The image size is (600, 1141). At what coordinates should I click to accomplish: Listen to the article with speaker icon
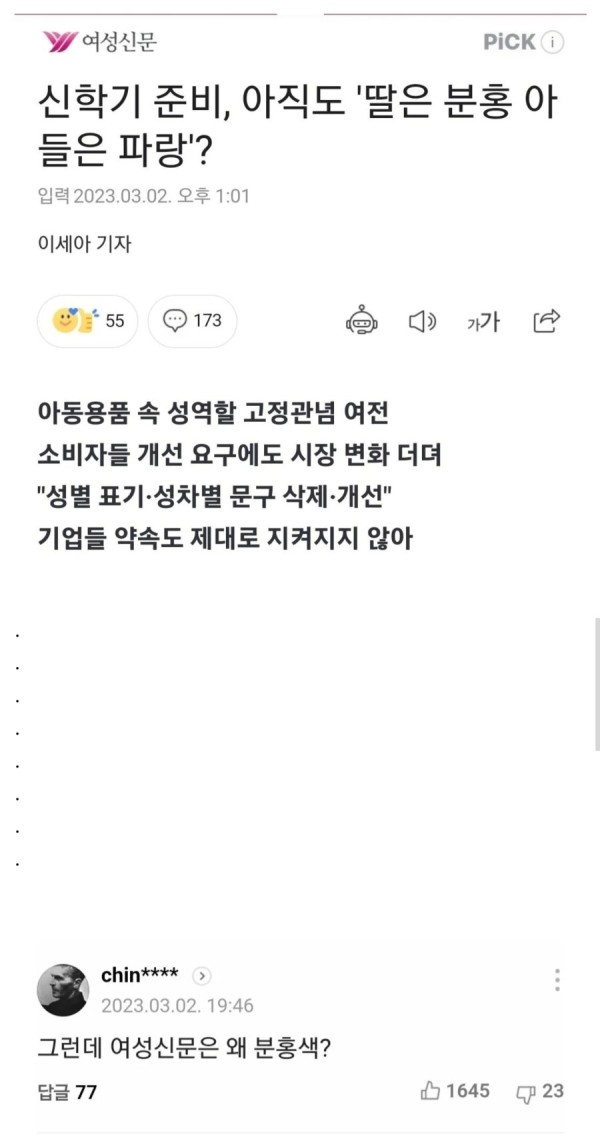[x=422, y=321]
